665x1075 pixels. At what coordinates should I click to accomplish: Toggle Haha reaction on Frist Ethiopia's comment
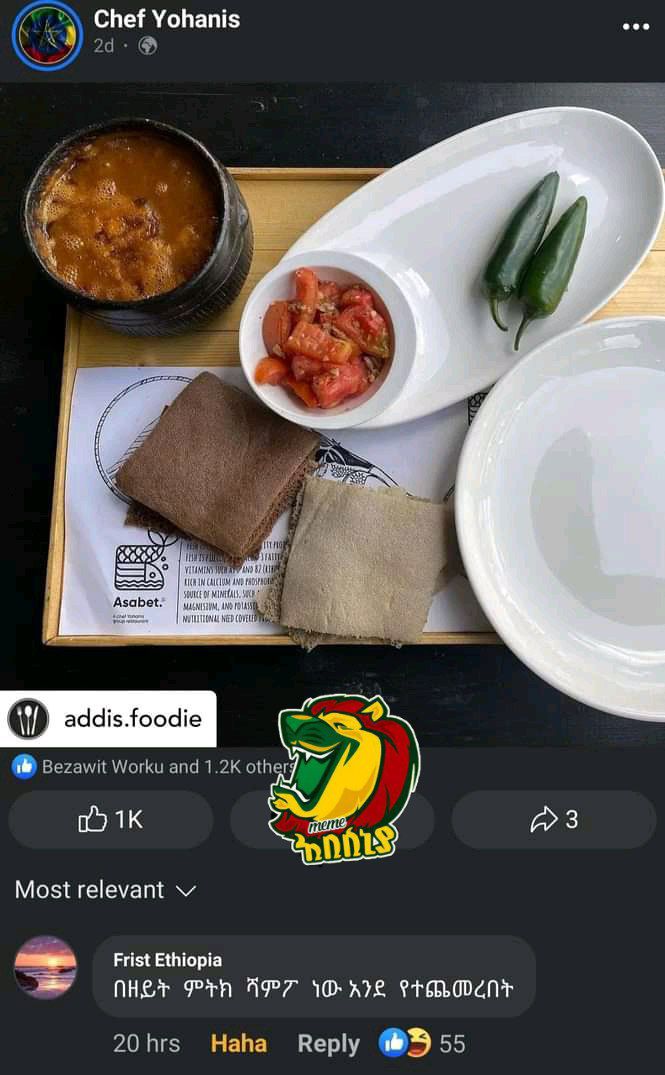(x=239, y=1043)
